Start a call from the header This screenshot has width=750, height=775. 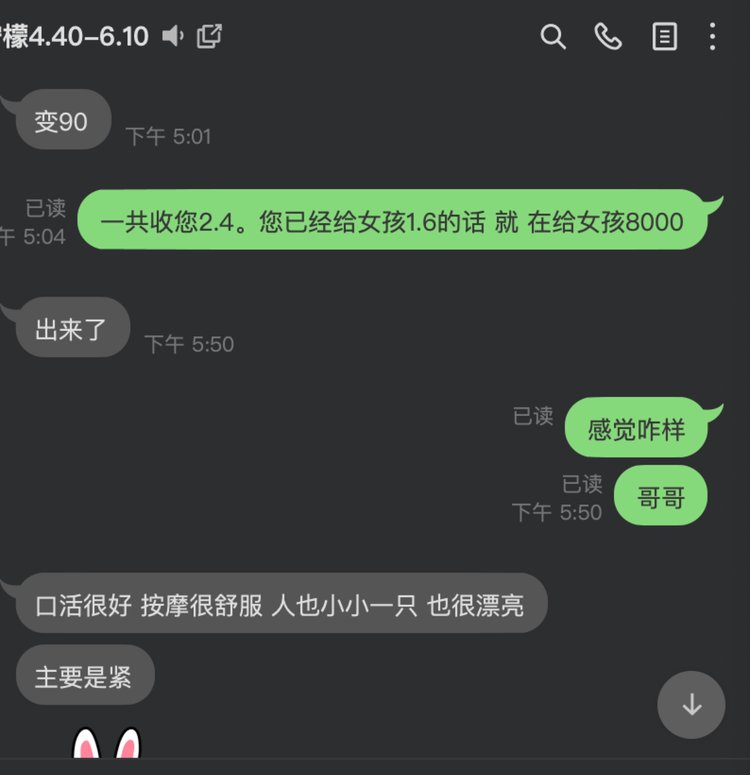pos(608,38)
